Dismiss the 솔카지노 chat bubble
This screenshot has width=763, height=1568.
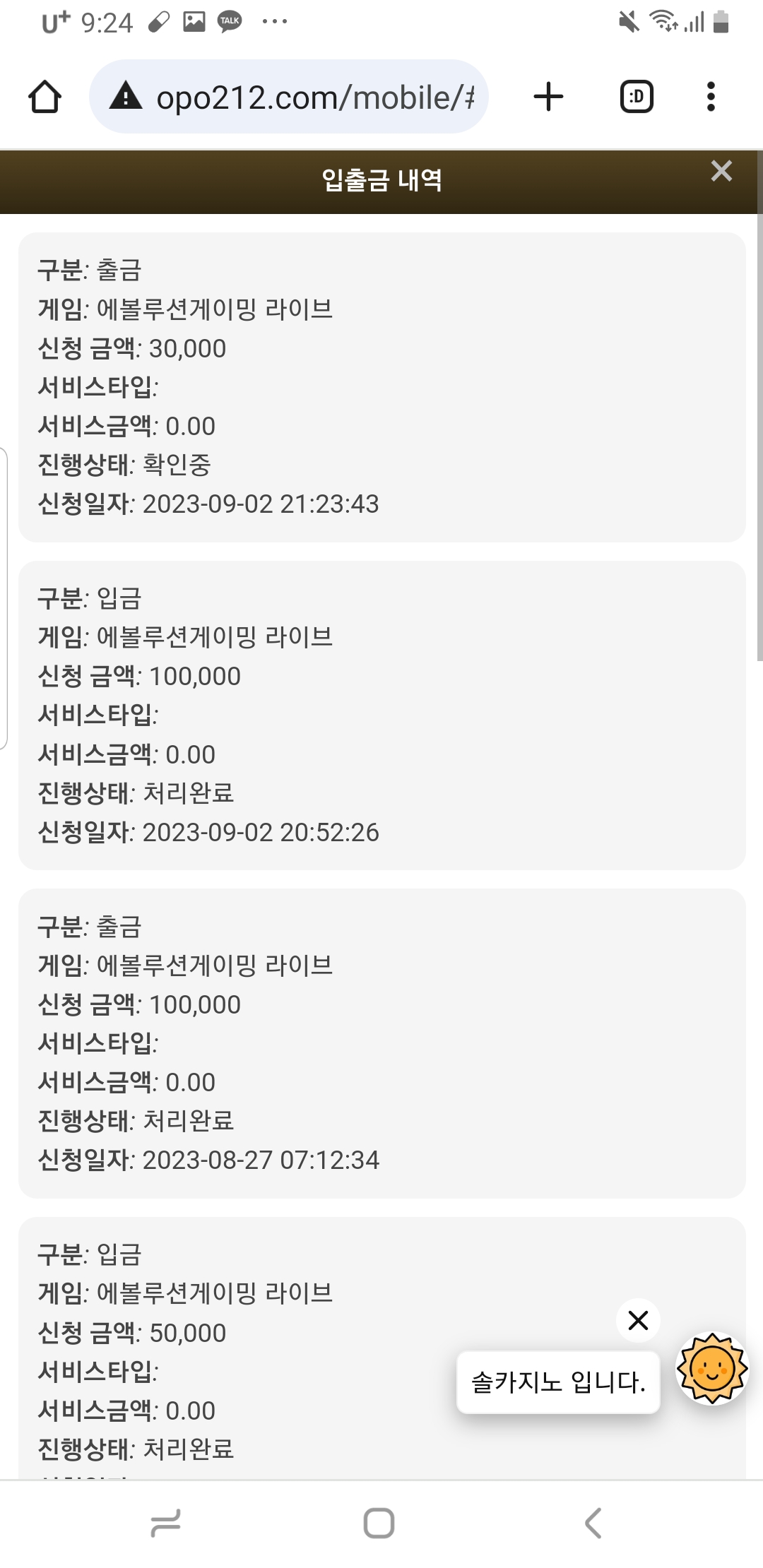(638, 1320)
